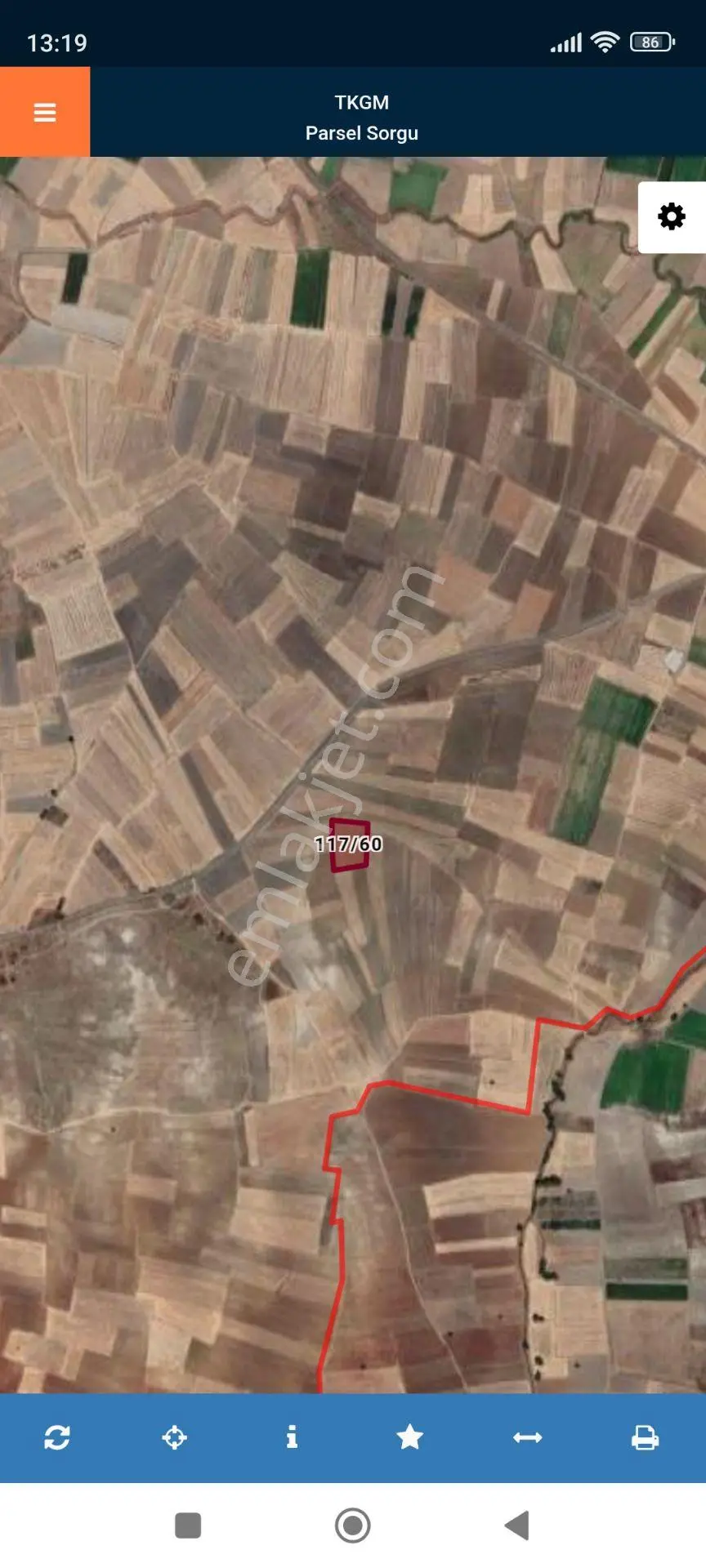Image resolution: width=706 pixels, height=1568 pixels.
Task: Select parcel 117/60 on the map
Action: pyautogui.click(x=350, y=845)
